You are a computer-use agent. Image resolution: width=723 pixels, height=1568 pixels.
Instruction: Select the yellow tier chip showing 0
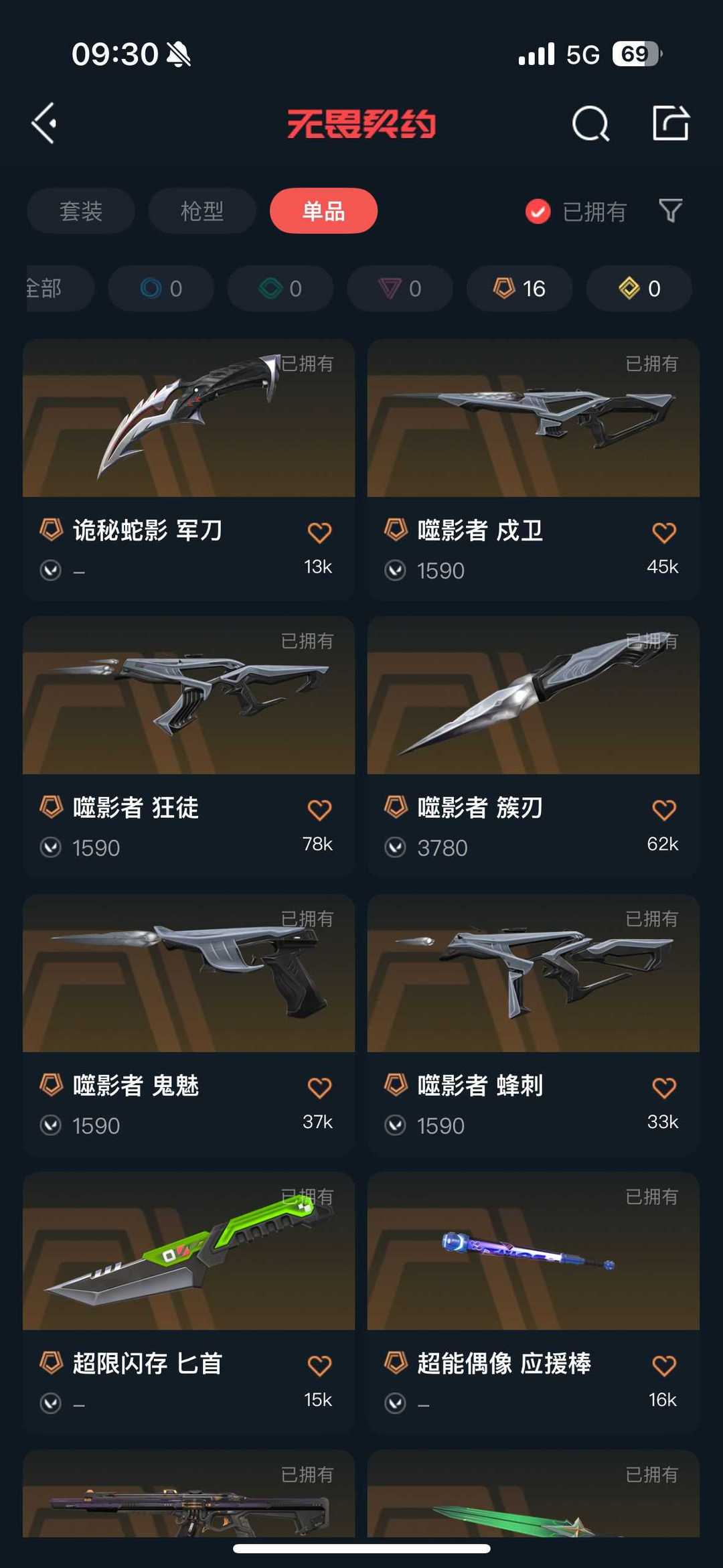pyautogui.click(x=639, y=288)
